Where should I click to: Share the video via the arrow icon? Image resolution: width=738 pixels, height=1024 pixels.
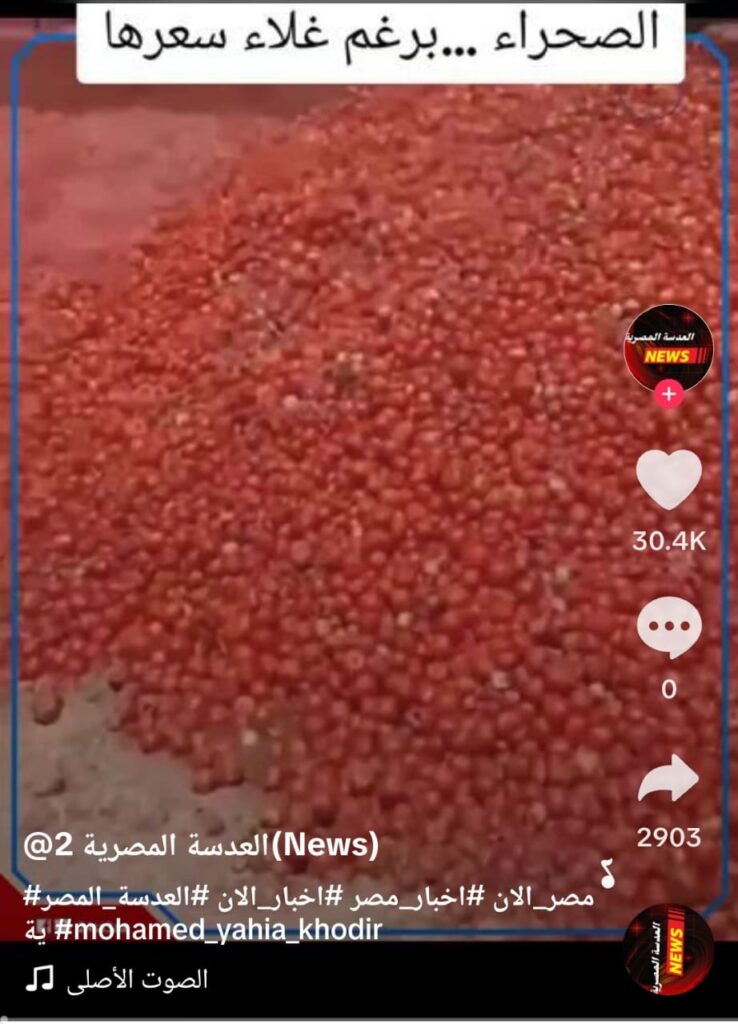(x=669, y=779)
